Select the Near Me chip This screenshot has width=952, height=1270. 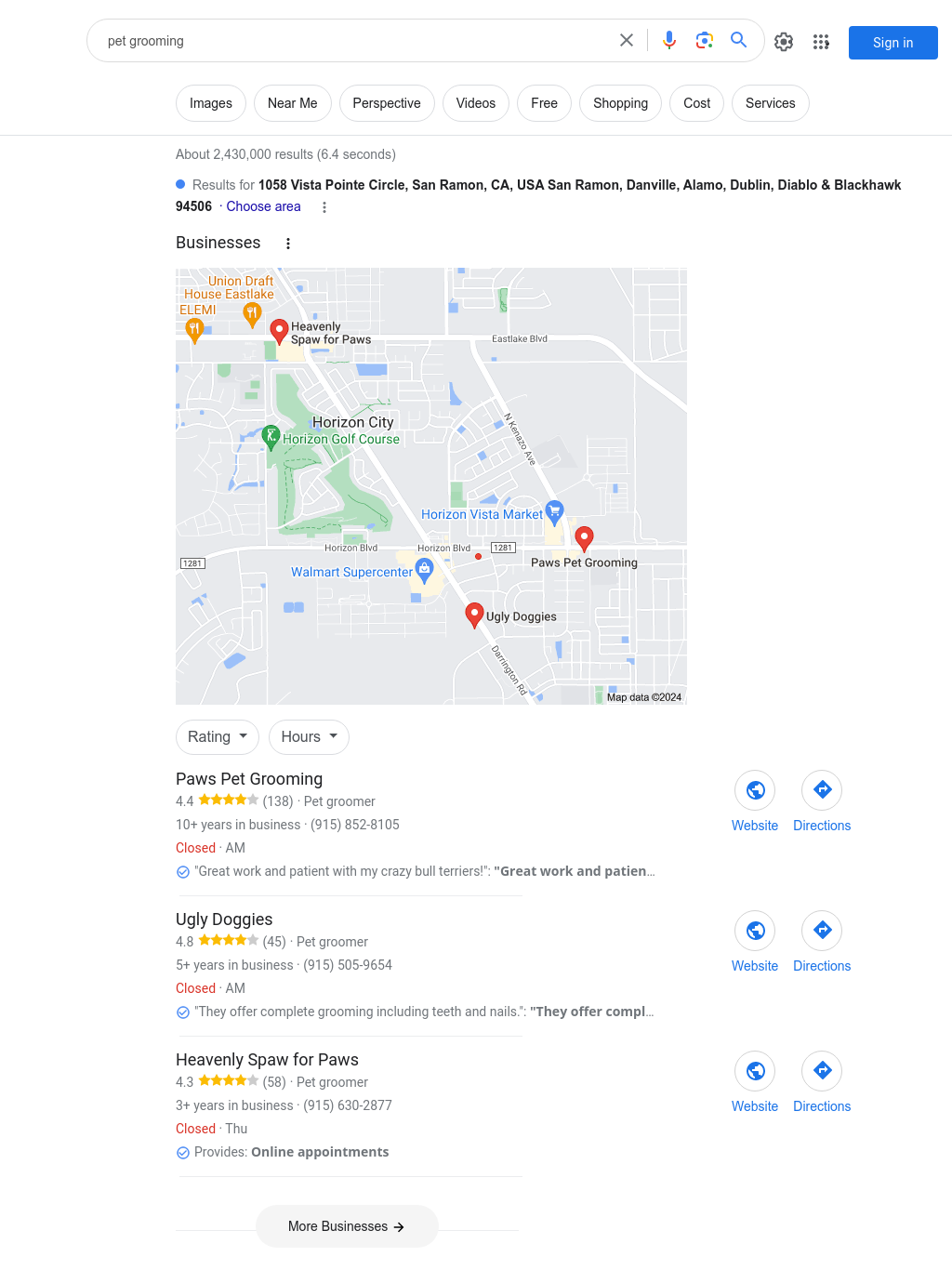(292, 103)
